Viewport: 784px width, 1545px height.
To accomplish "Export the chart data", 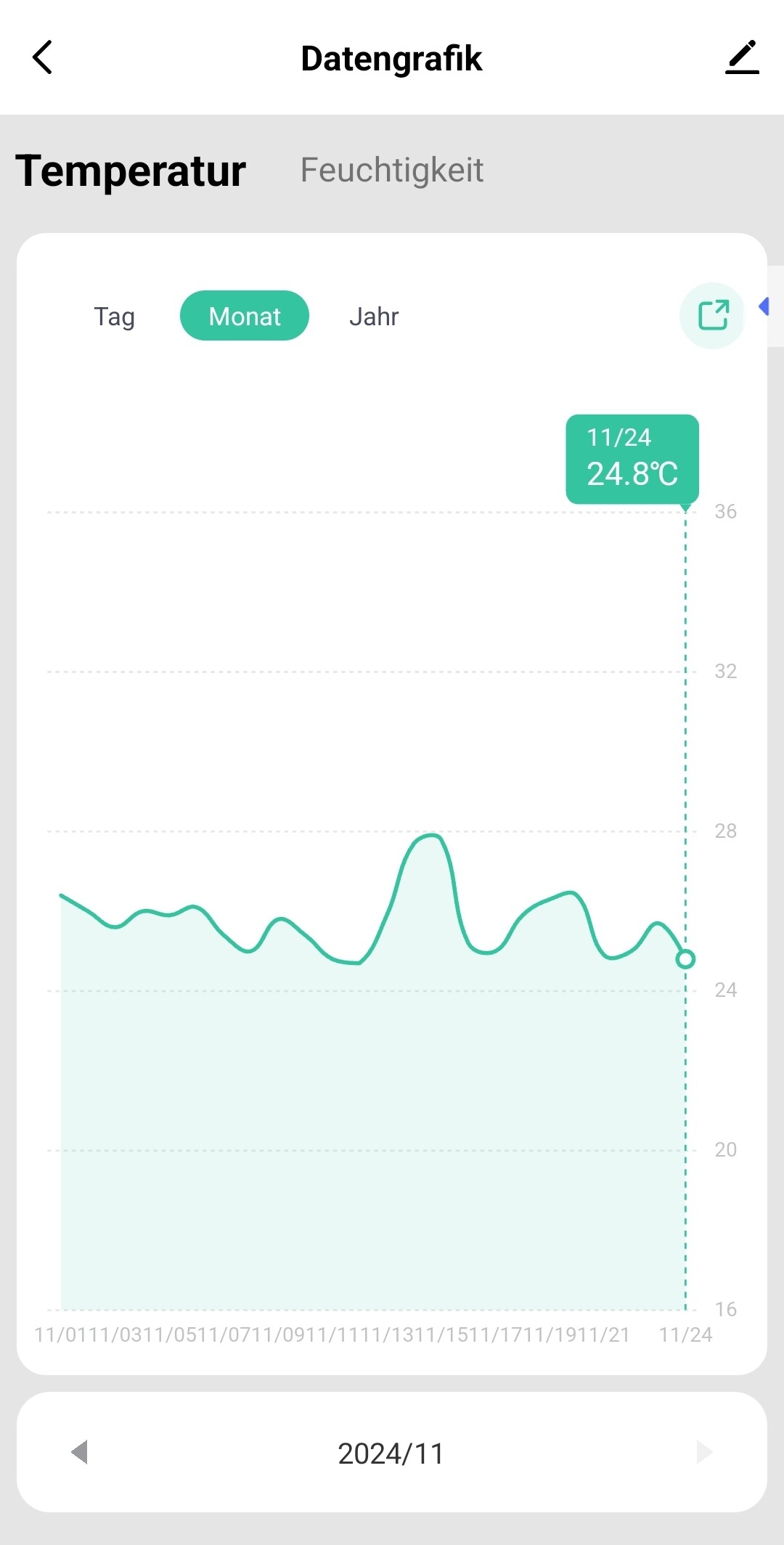I will click(x=712, y=316).
